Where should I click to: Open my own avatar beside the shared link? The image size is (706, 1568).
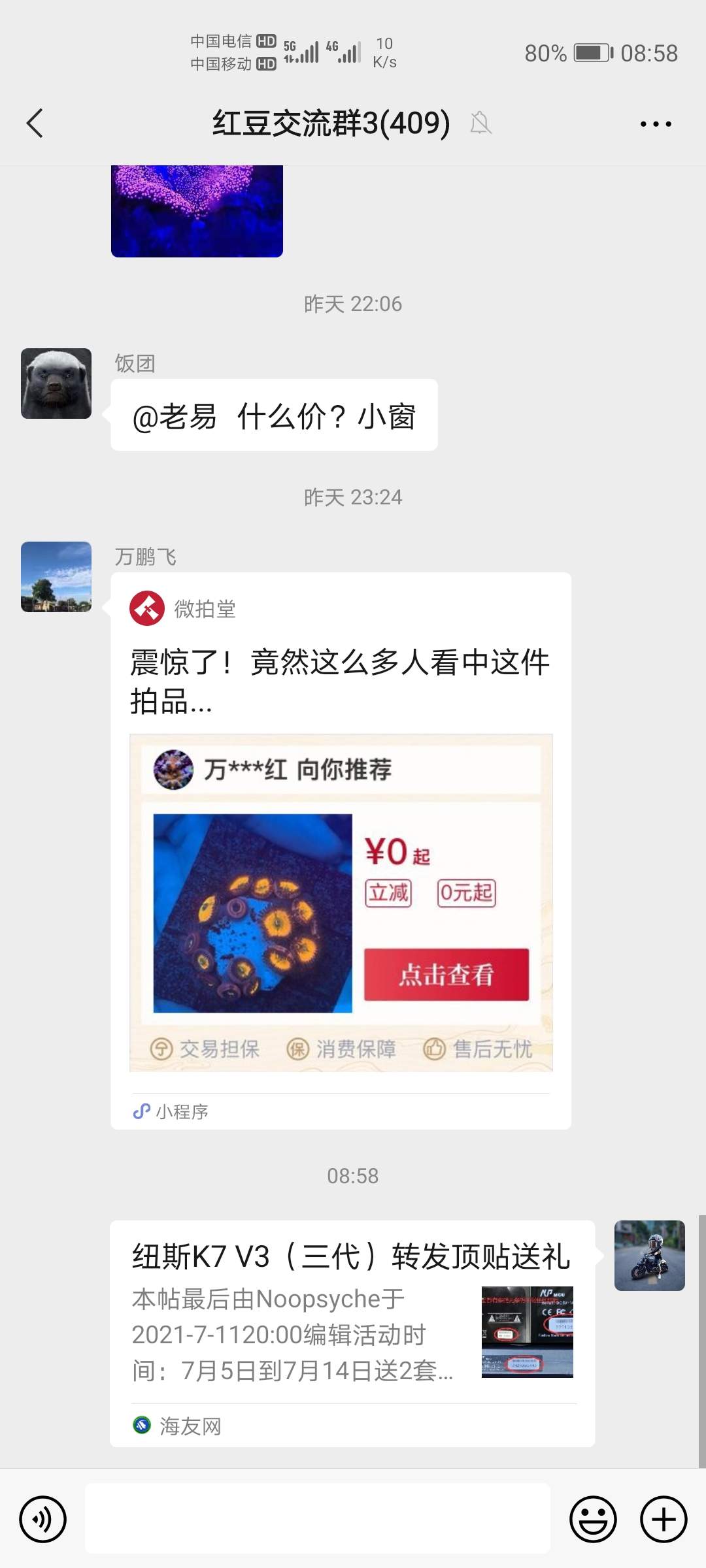click(649, 1255)
